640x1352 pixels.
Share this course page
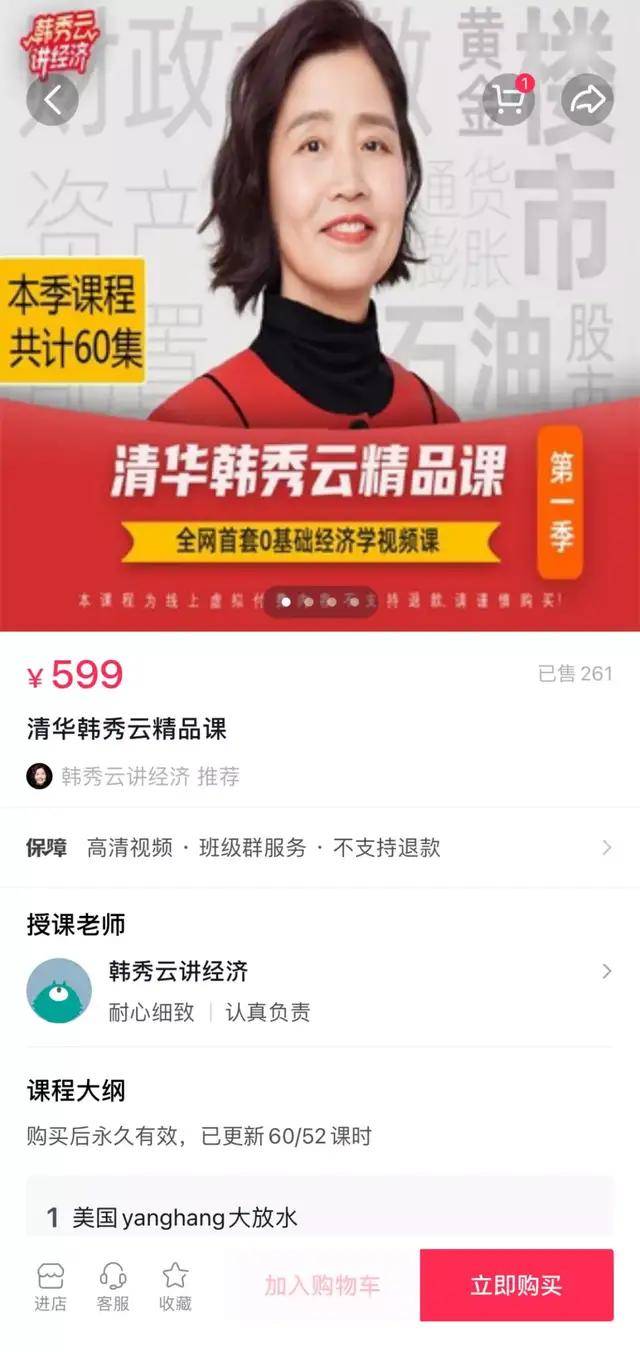[588, 100]
